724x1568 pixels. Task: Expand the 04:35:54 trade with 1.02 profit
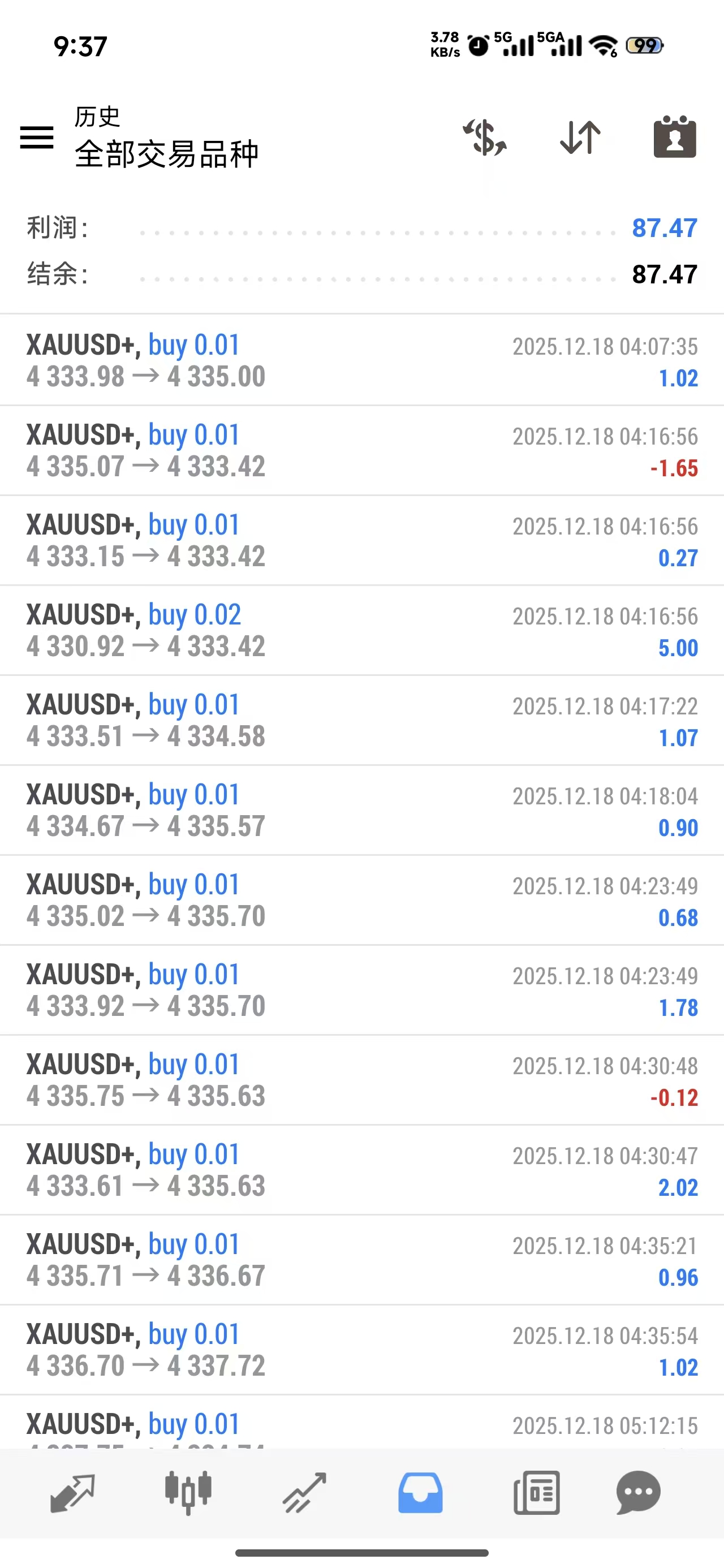coord(361,1350)
